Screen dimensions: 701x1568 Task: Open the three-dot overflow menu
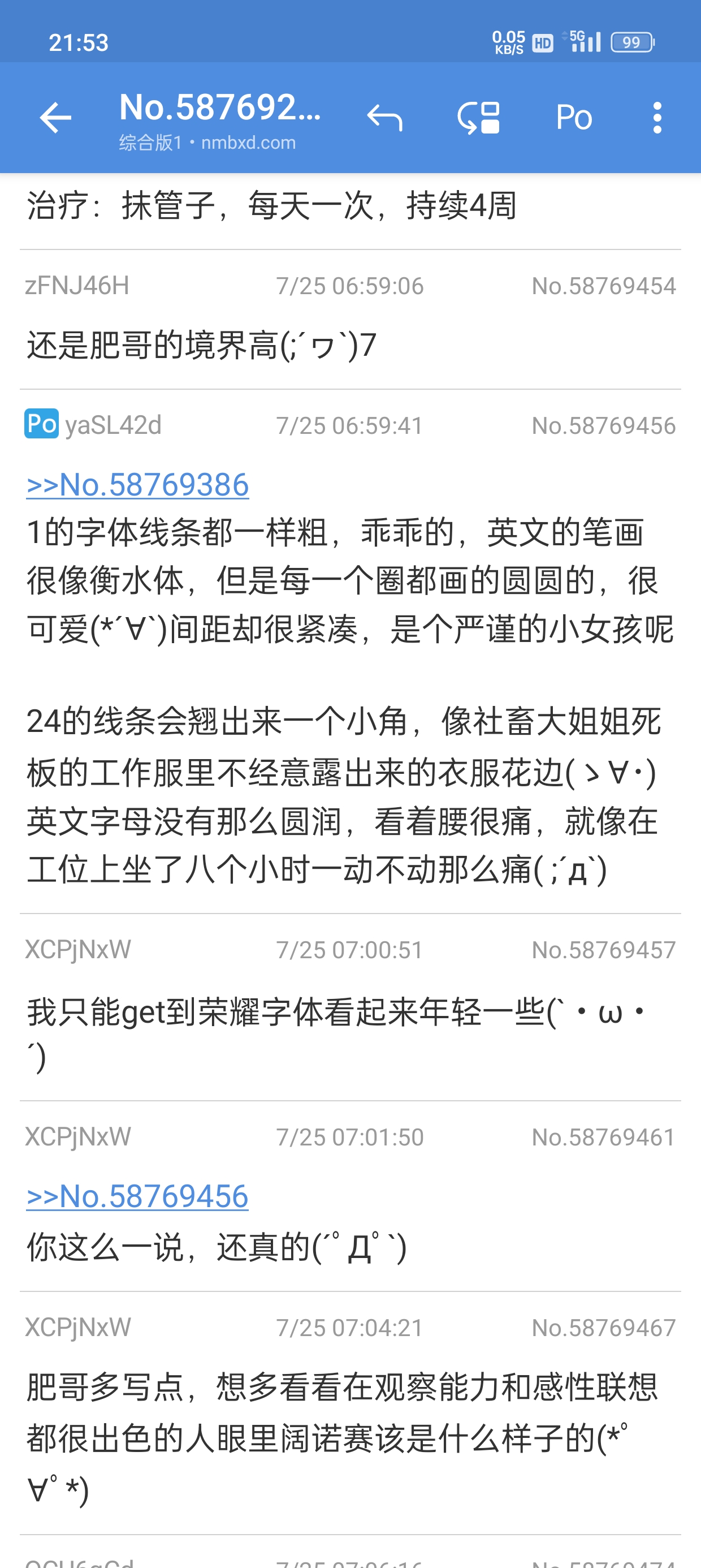click(656, 118)
